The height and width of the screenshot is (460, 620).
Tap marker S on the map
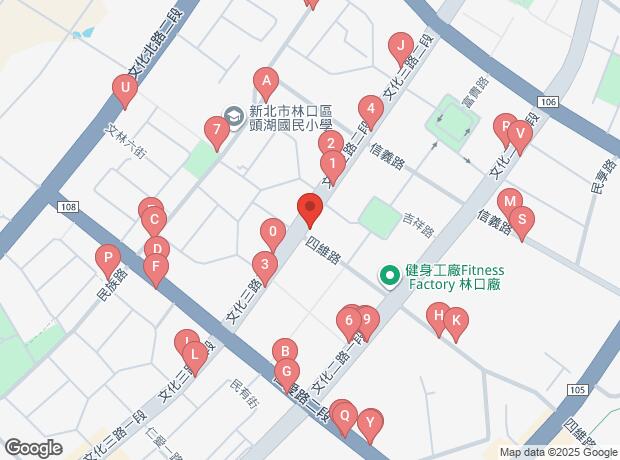pyautogui.click(x=521, y=219)
